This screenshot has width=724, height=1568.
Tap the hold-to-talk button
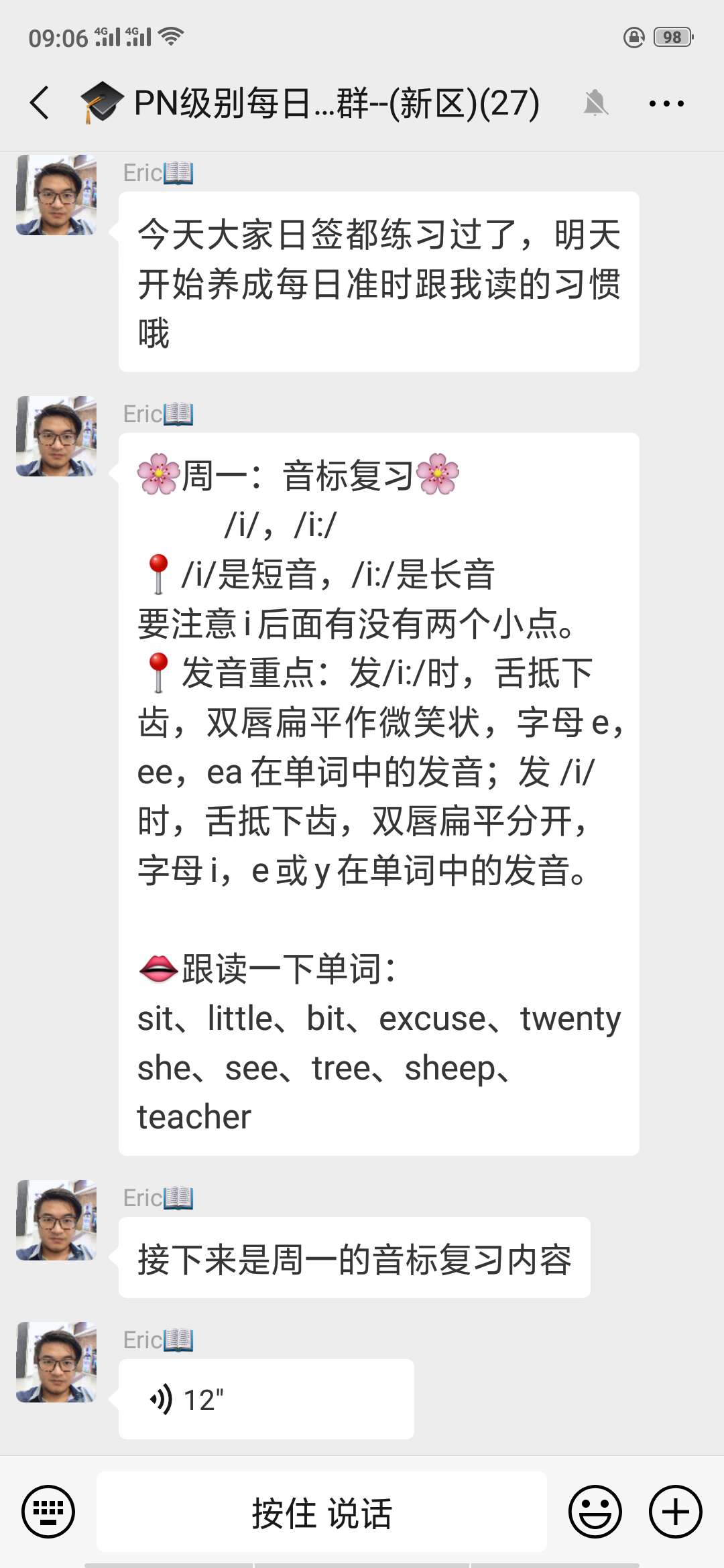(322, 1512)
